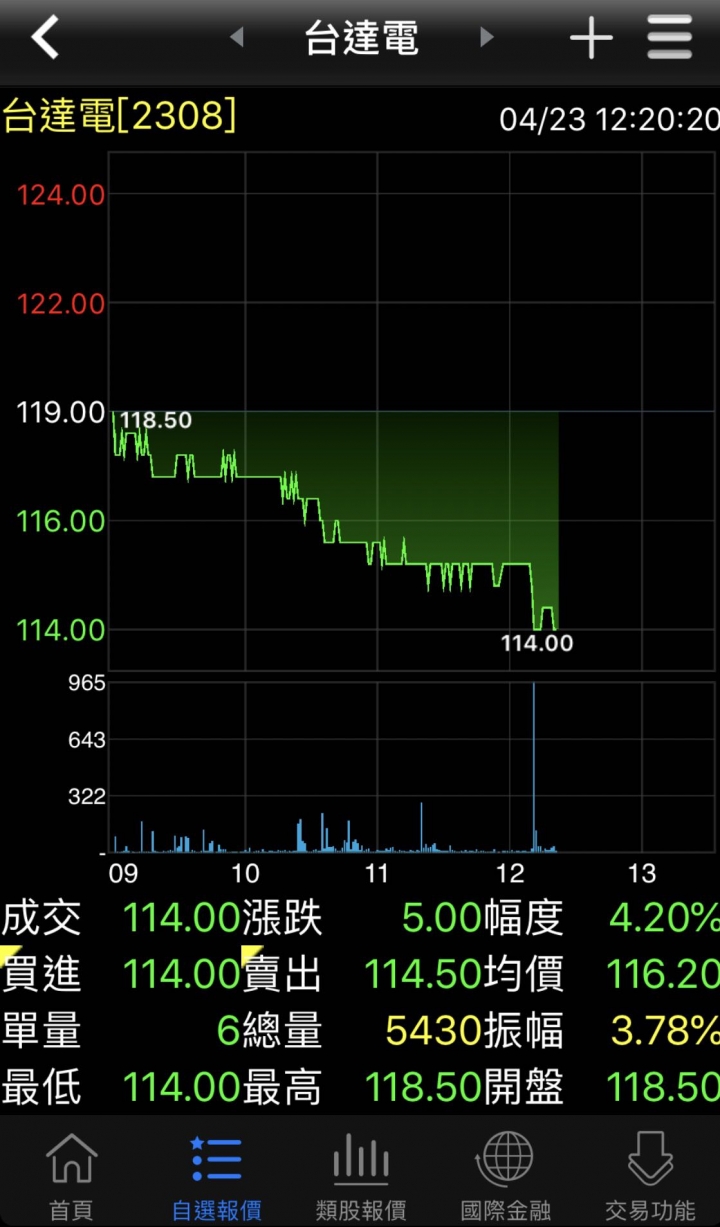
Task: Add 台達電 with the plus icon
Action: pos(591,38)
